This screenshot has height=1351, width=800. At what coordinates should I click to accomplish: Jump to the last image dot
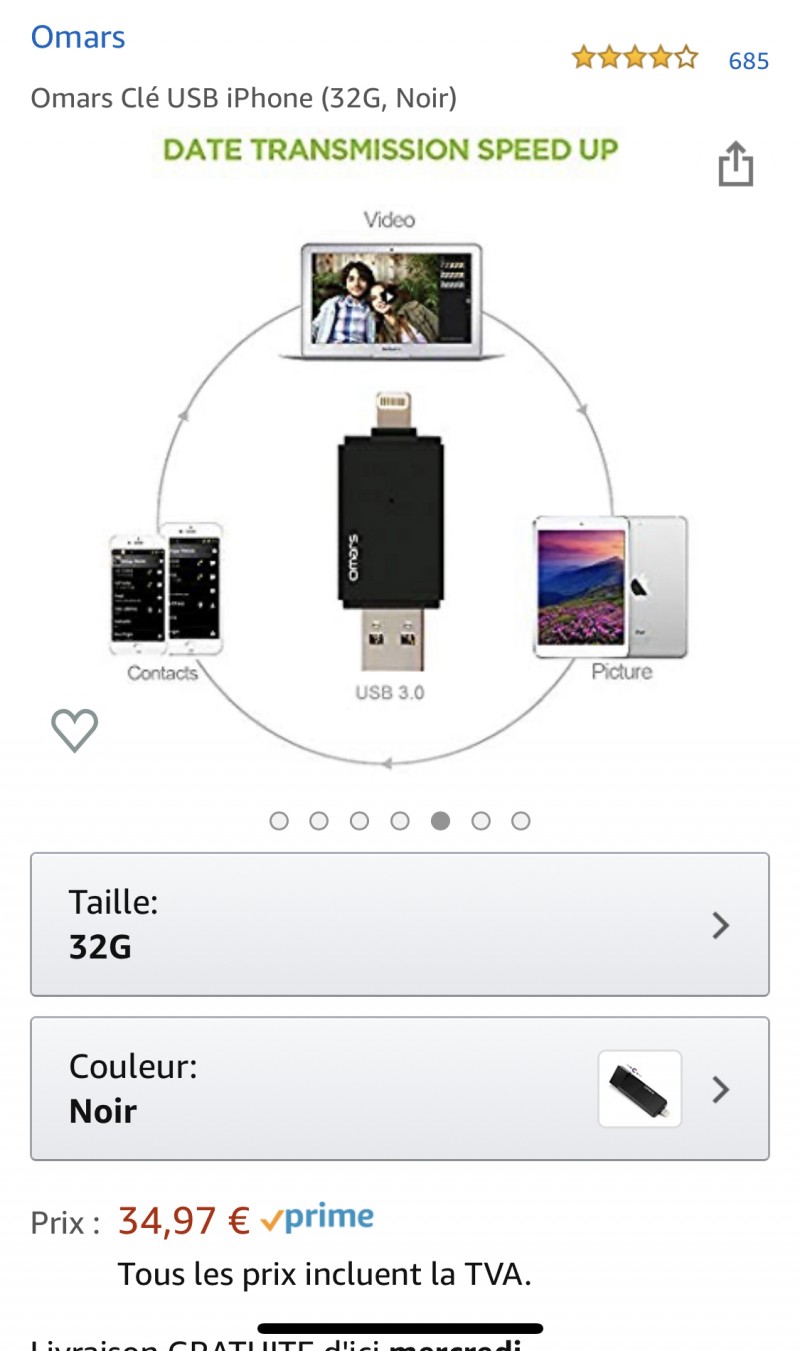pos(521,821)
